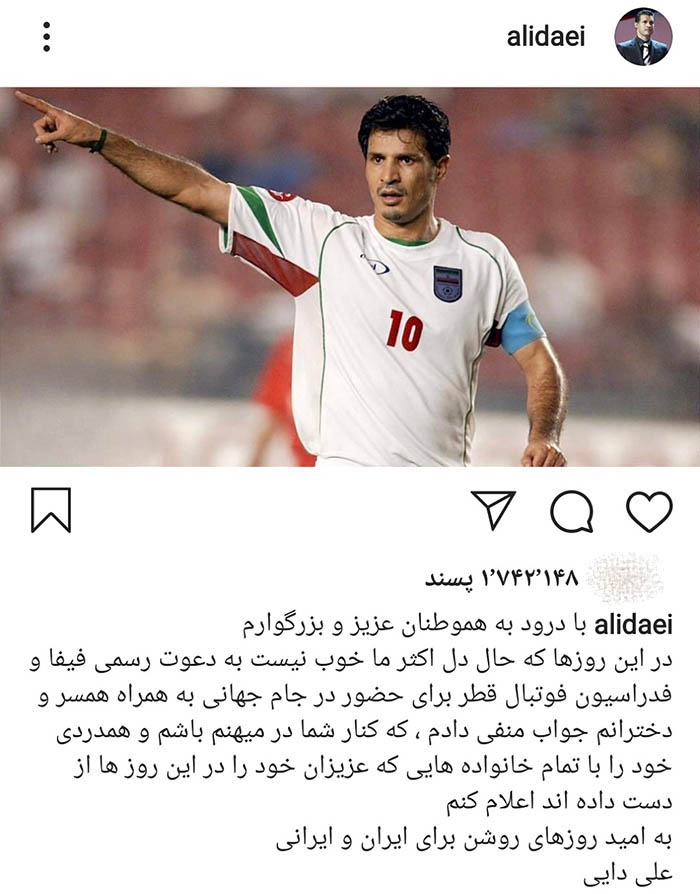Screen dimensions: 700x894
Task: Share the post via paper plane icon
Action: tap(493, 510)
